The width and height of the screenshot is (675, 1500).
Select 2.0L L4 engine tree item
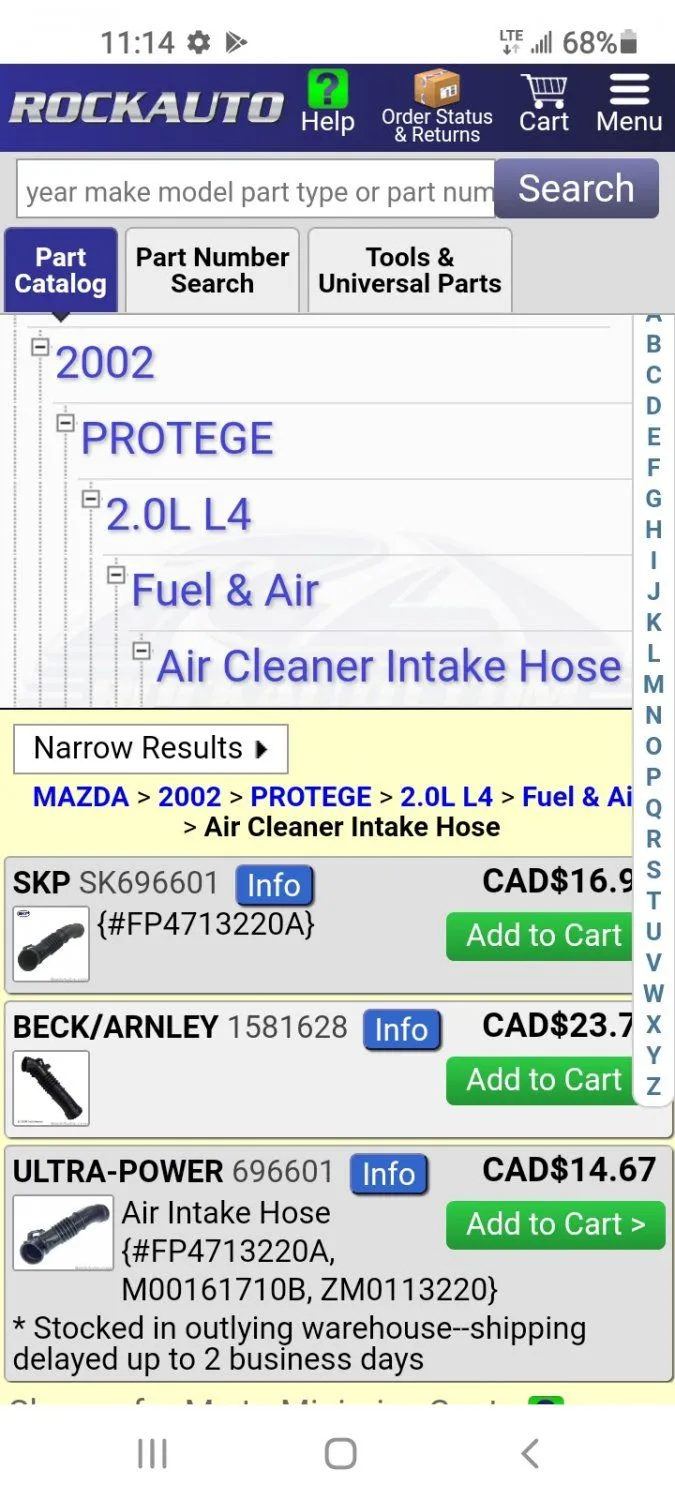(x=179, y=515)
